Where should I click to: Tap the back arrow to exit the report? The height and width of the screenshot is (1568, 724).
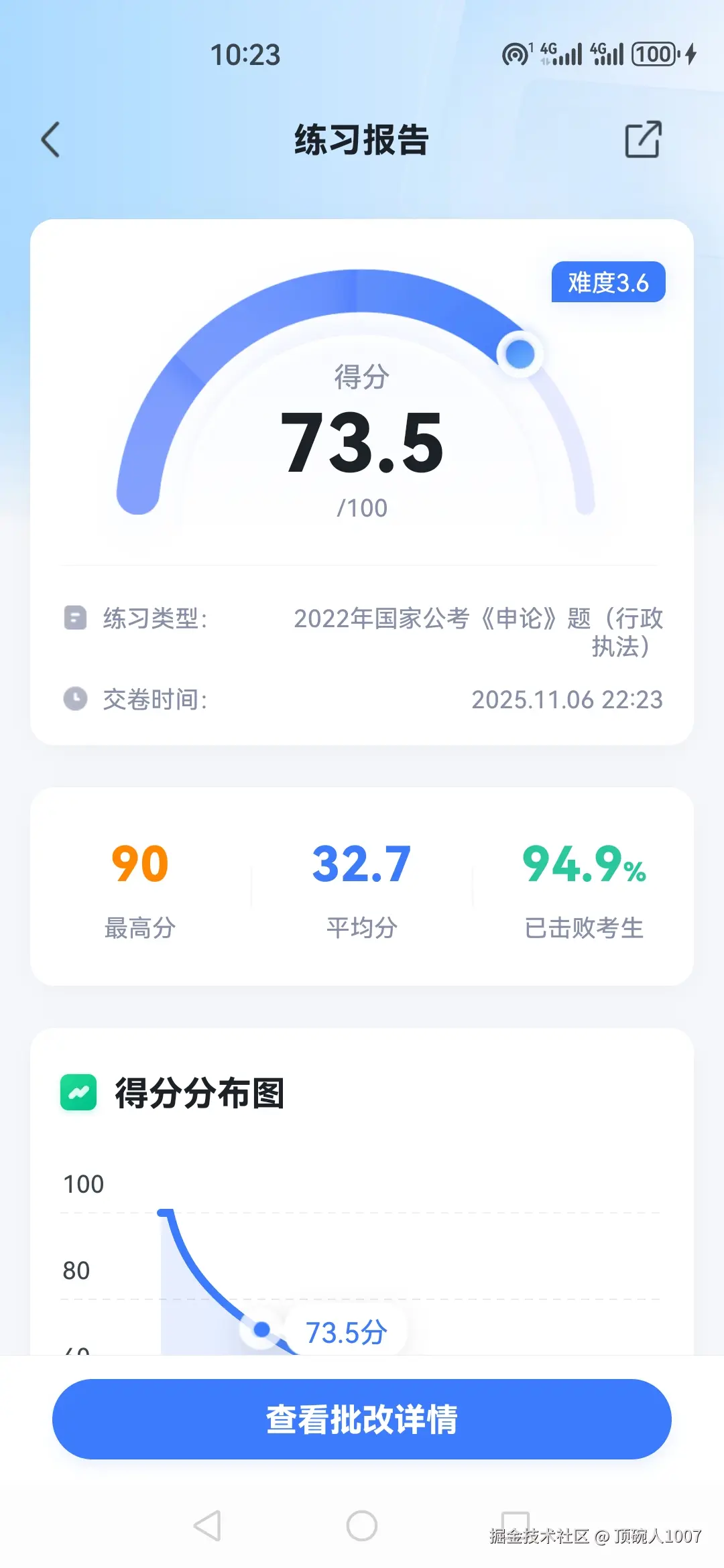[x=50, y=139]
